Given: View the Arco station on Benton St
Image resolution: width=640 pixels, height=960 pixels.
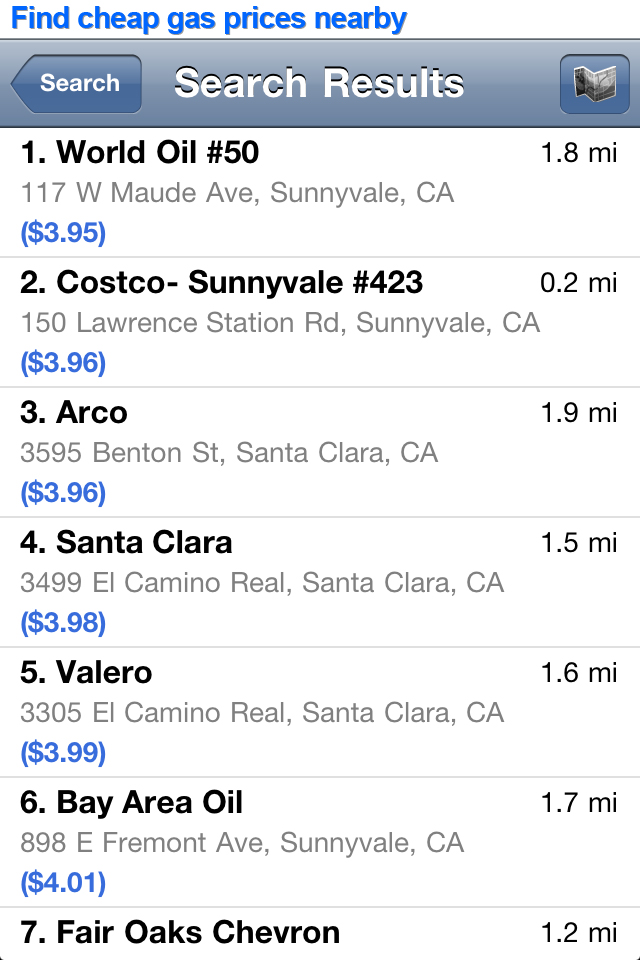Looking at the screenshot, I should click(320, 452).
